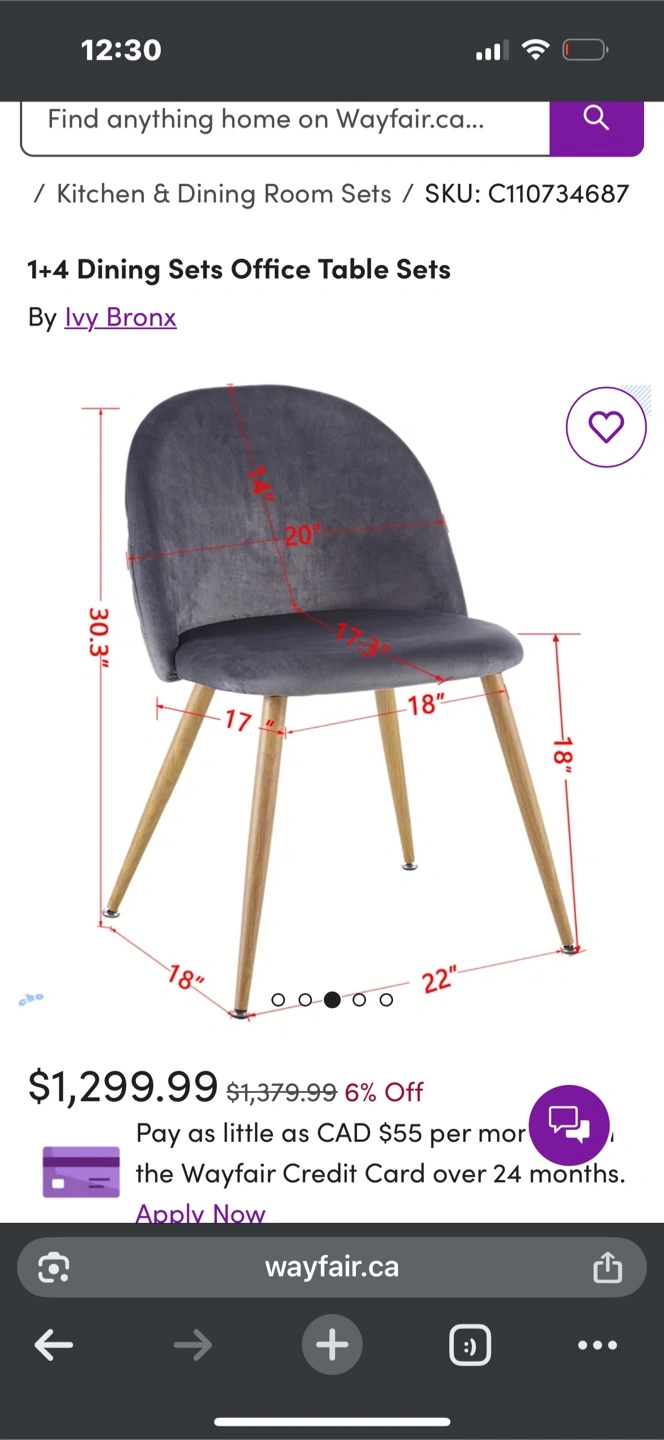
Task: Open the Kitchen & Dining Room Sets breadcrumb
Action: 224,194
